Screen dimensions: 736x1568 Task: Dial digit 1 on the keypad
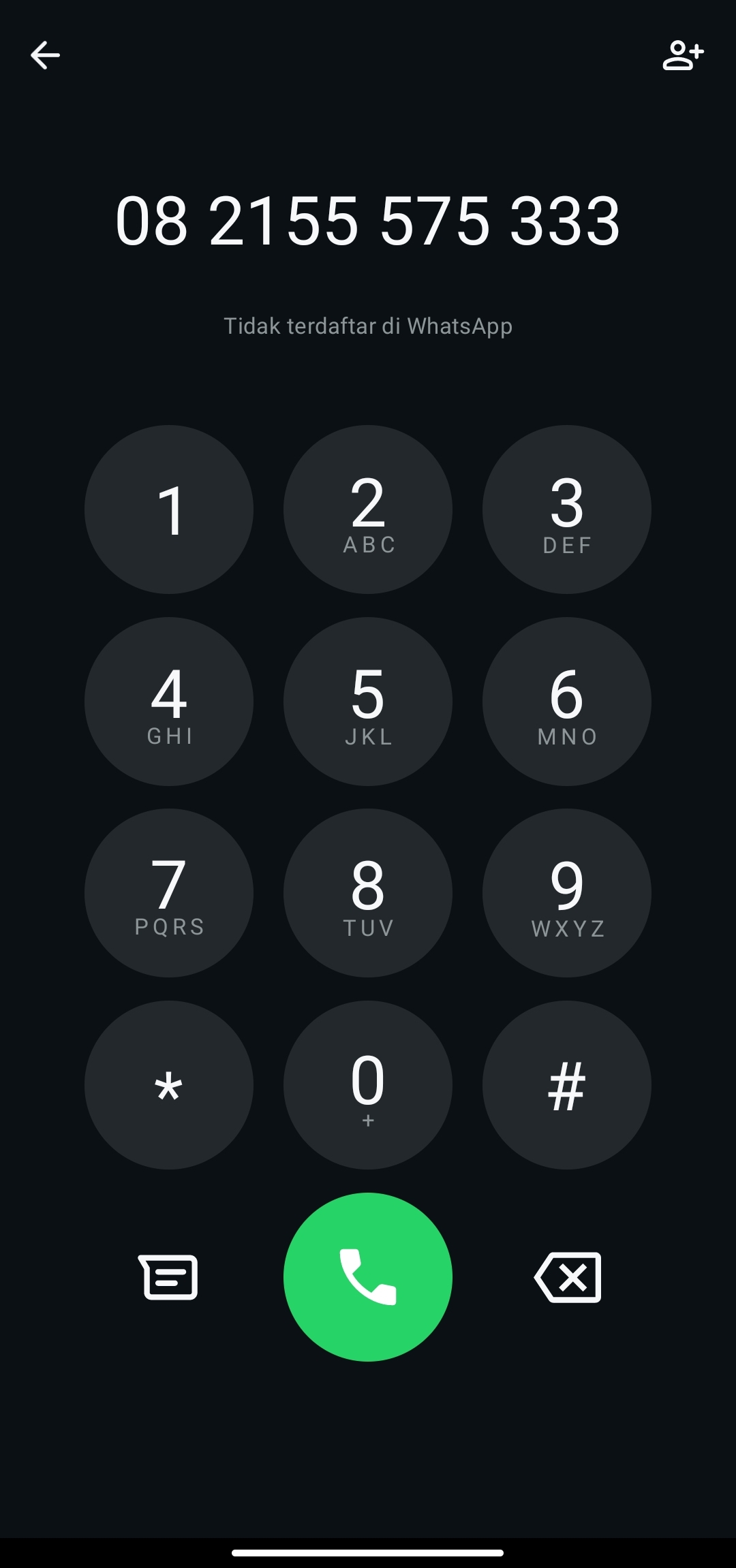point(169,509)
